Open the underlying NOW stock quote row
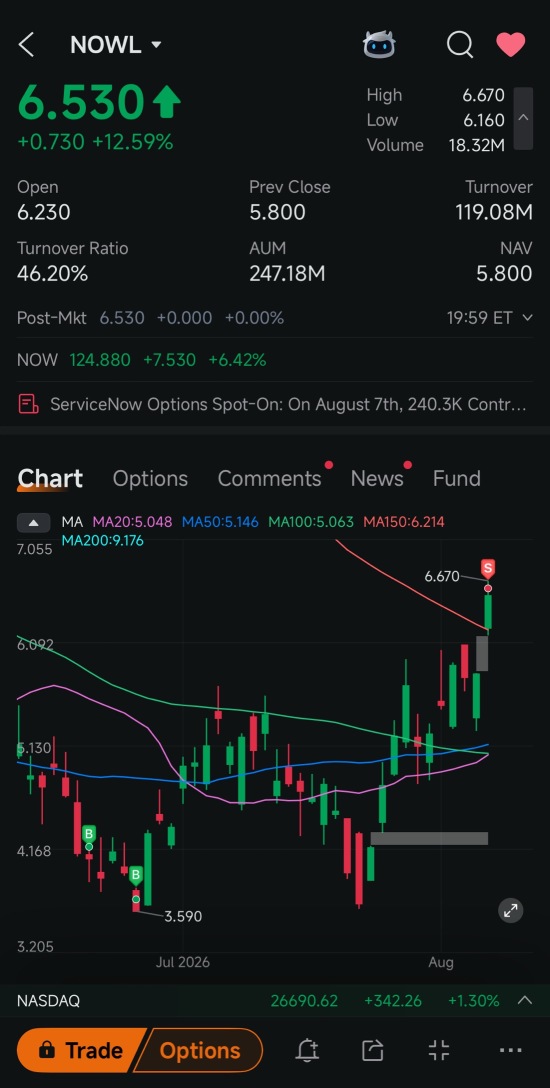 click(275, 360)
